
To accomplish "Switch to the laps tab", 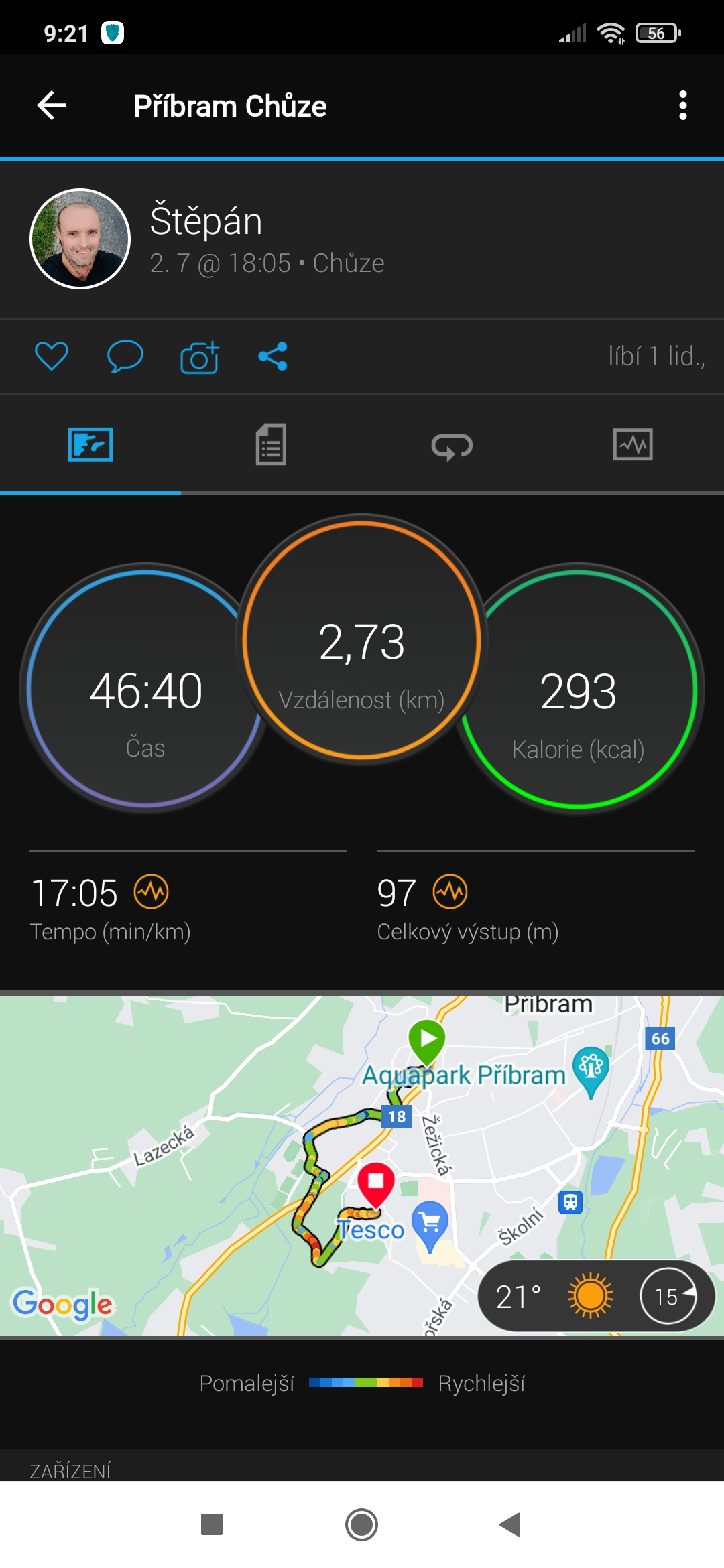I will (452, 446).
